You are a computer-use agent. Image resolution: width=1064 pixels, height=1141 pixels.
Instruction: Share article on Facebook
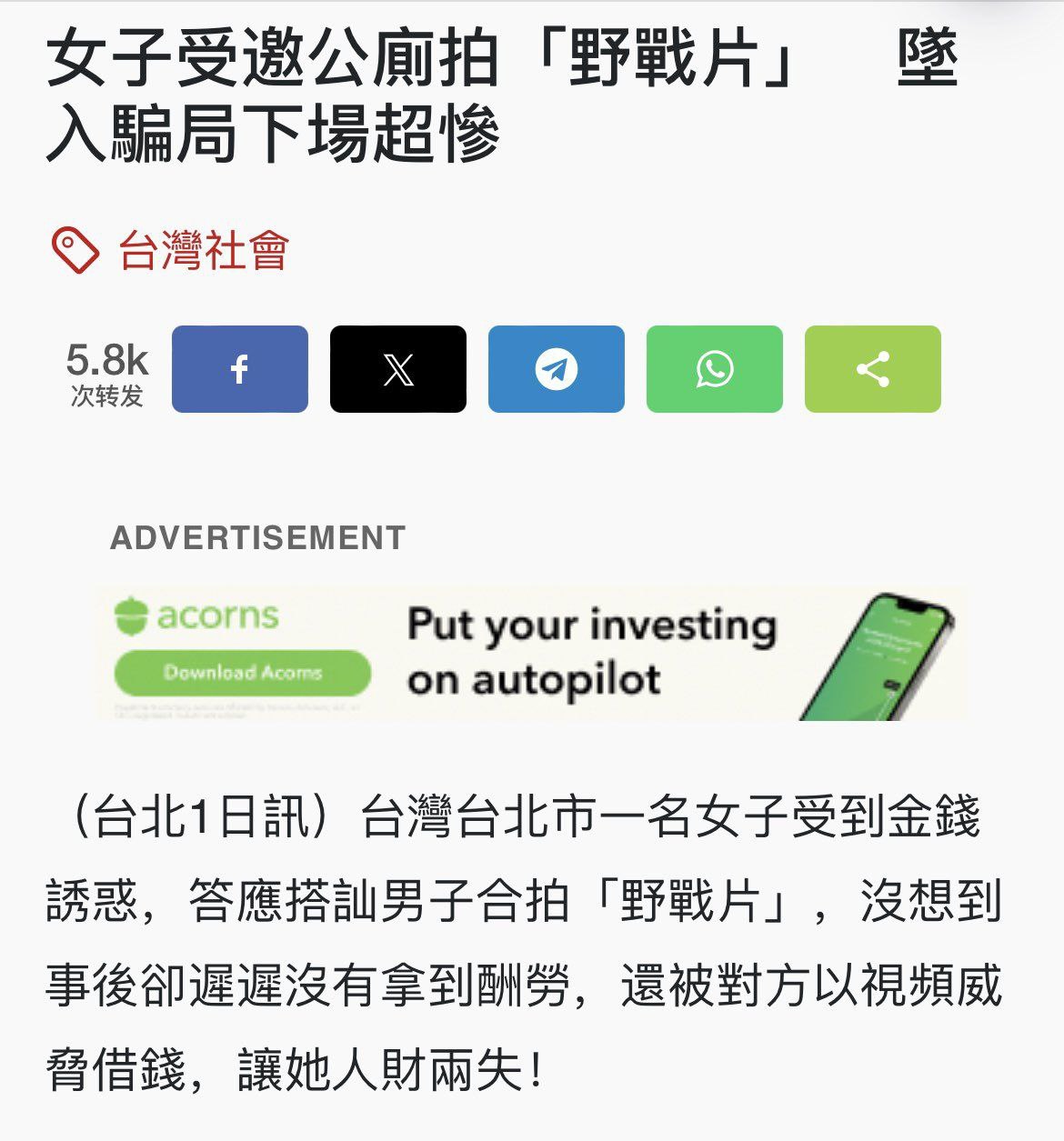tap(239, 369)
